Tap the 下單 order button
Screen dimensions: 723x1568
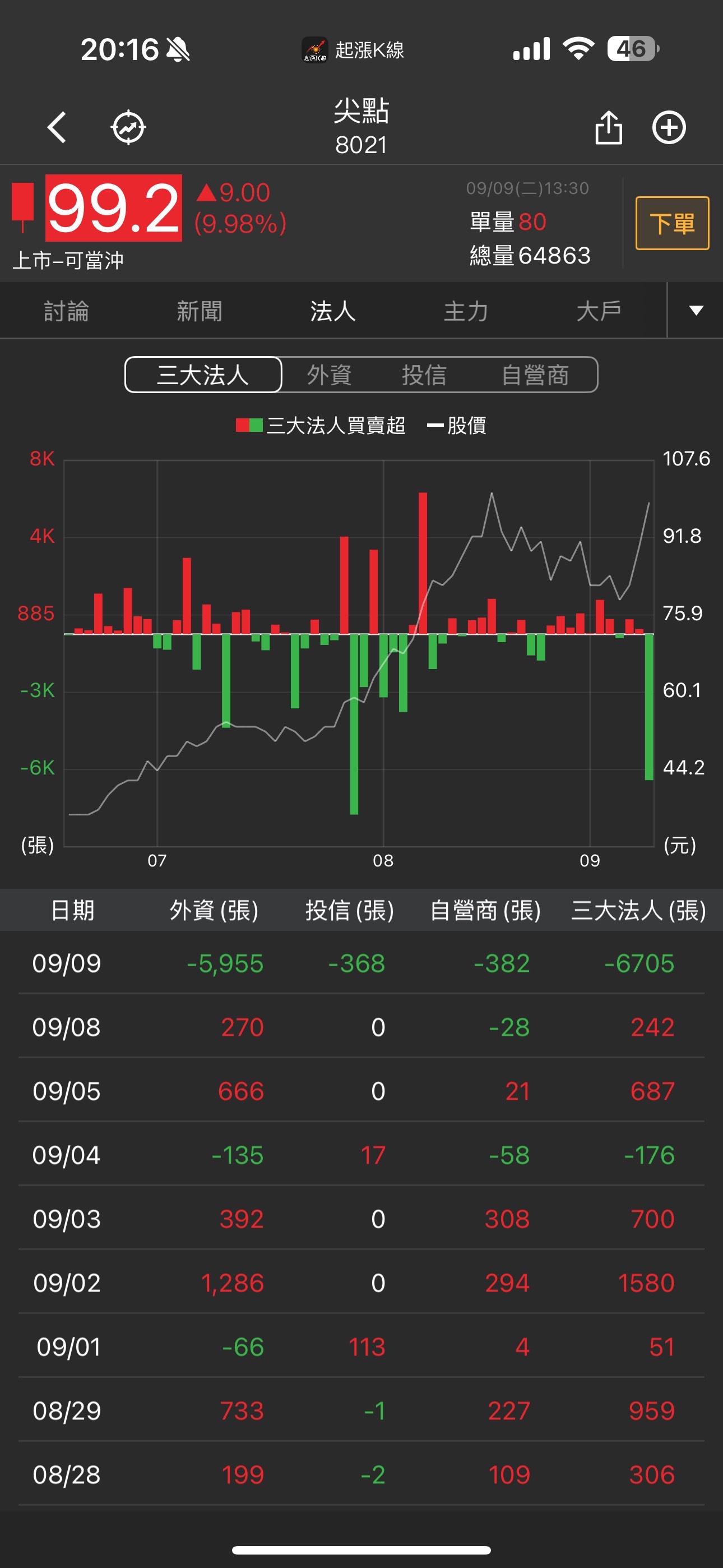[671, 223]
